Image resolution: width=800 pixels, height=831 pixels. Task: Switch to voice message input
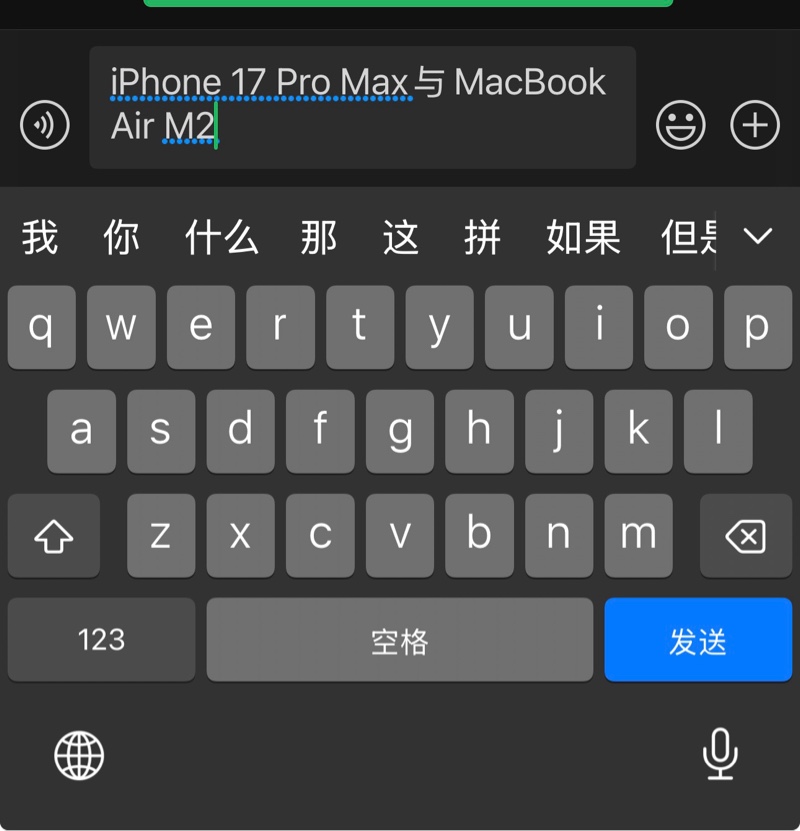coord(45,125)
